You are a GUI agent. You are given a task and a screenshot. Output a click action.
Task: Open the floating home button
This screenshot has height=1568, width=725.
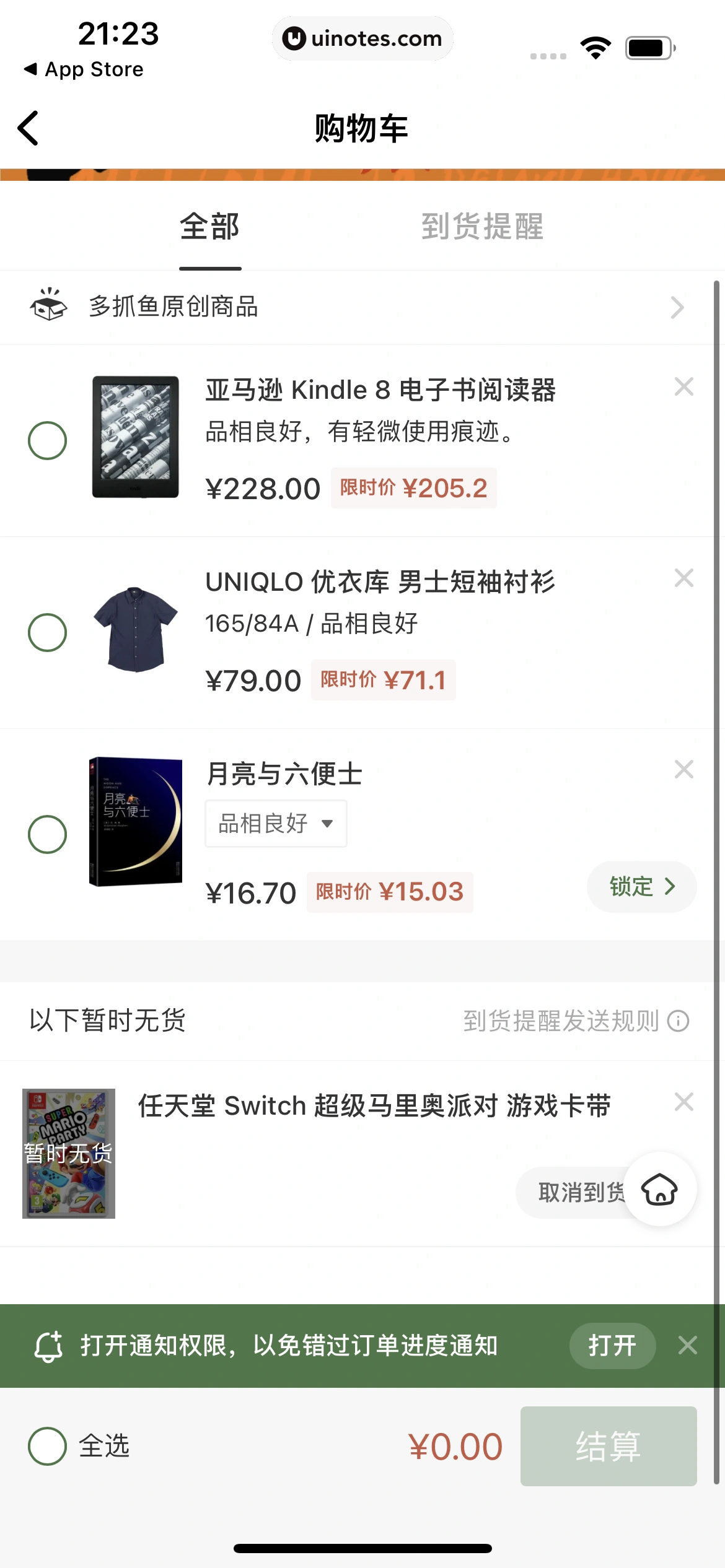coord(659,1189)
